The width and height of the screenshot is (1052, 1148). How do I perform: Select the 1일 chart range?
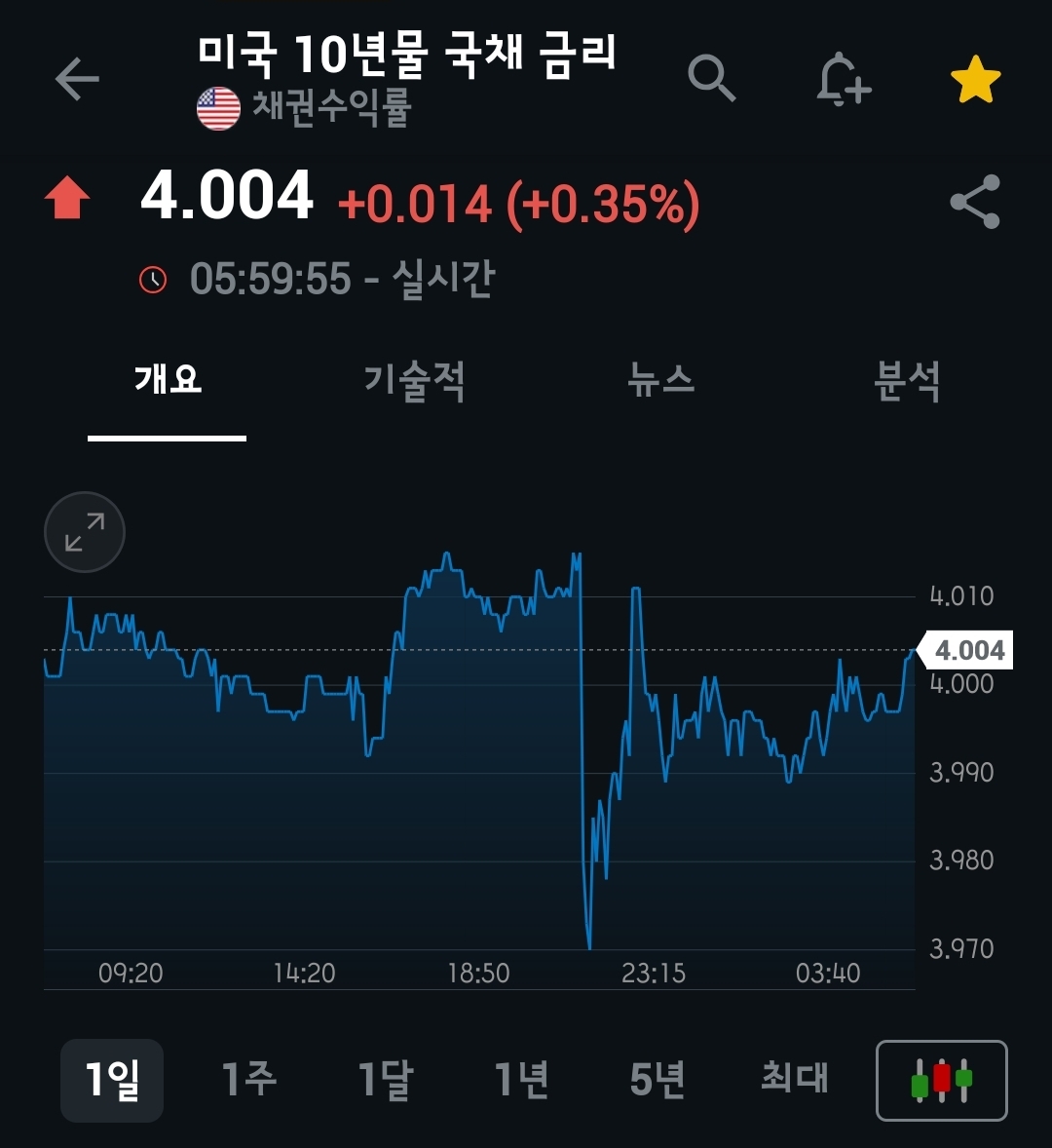tap(112, 1080)
